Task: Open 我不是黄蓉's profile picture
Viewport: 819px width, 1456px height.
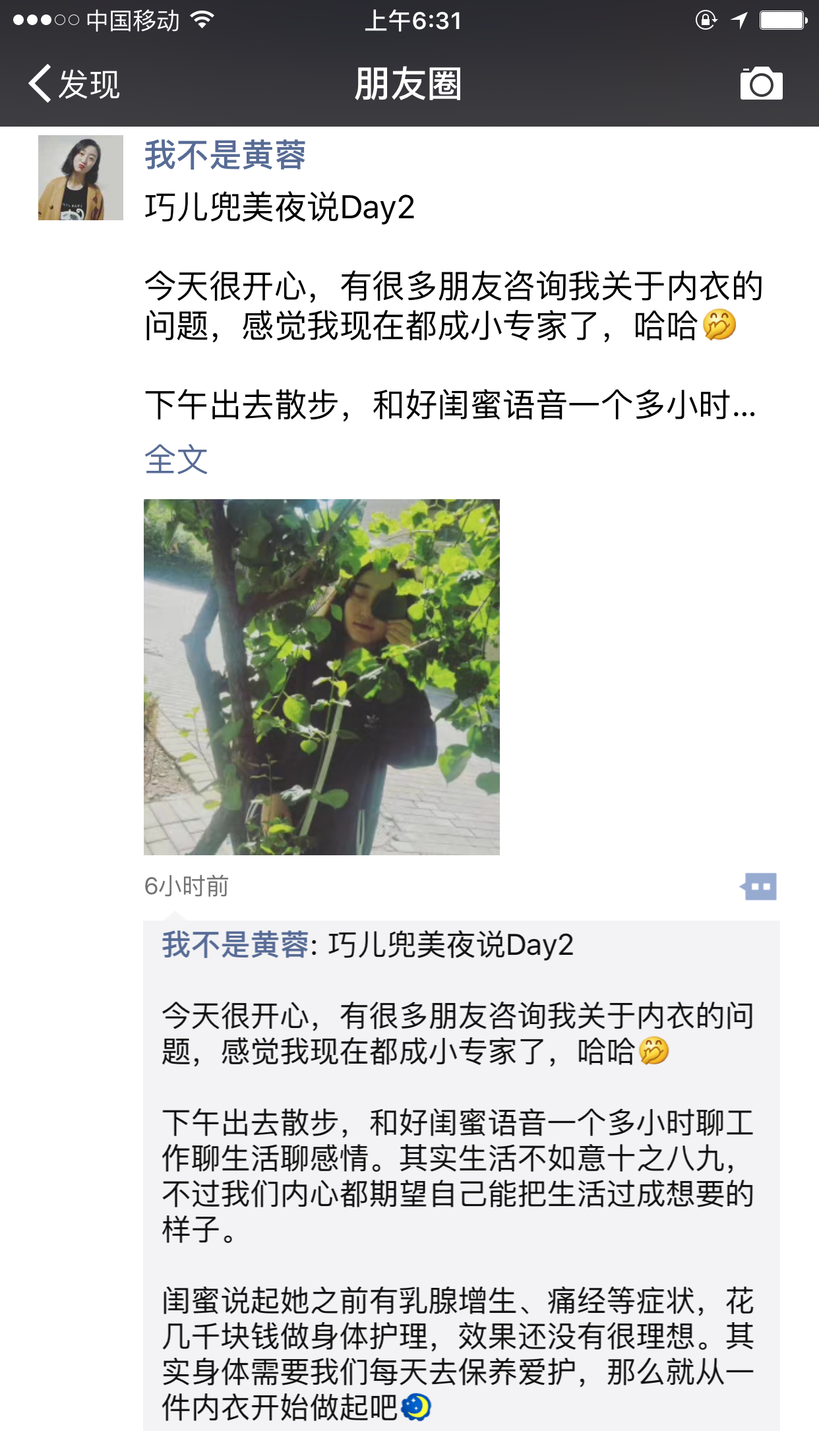Action: click(x=80, y=177)
